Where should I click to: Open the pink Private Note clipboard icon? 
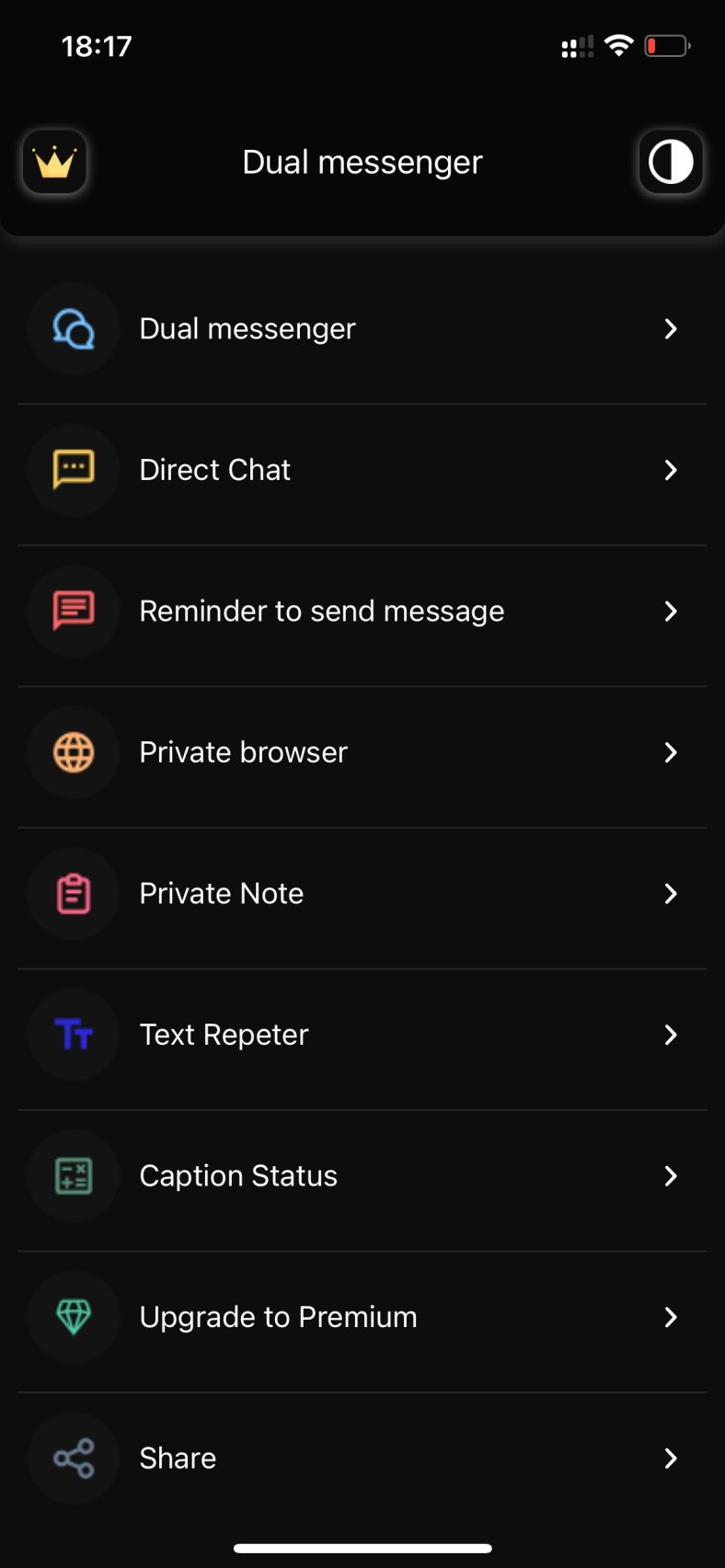[73, 893]
